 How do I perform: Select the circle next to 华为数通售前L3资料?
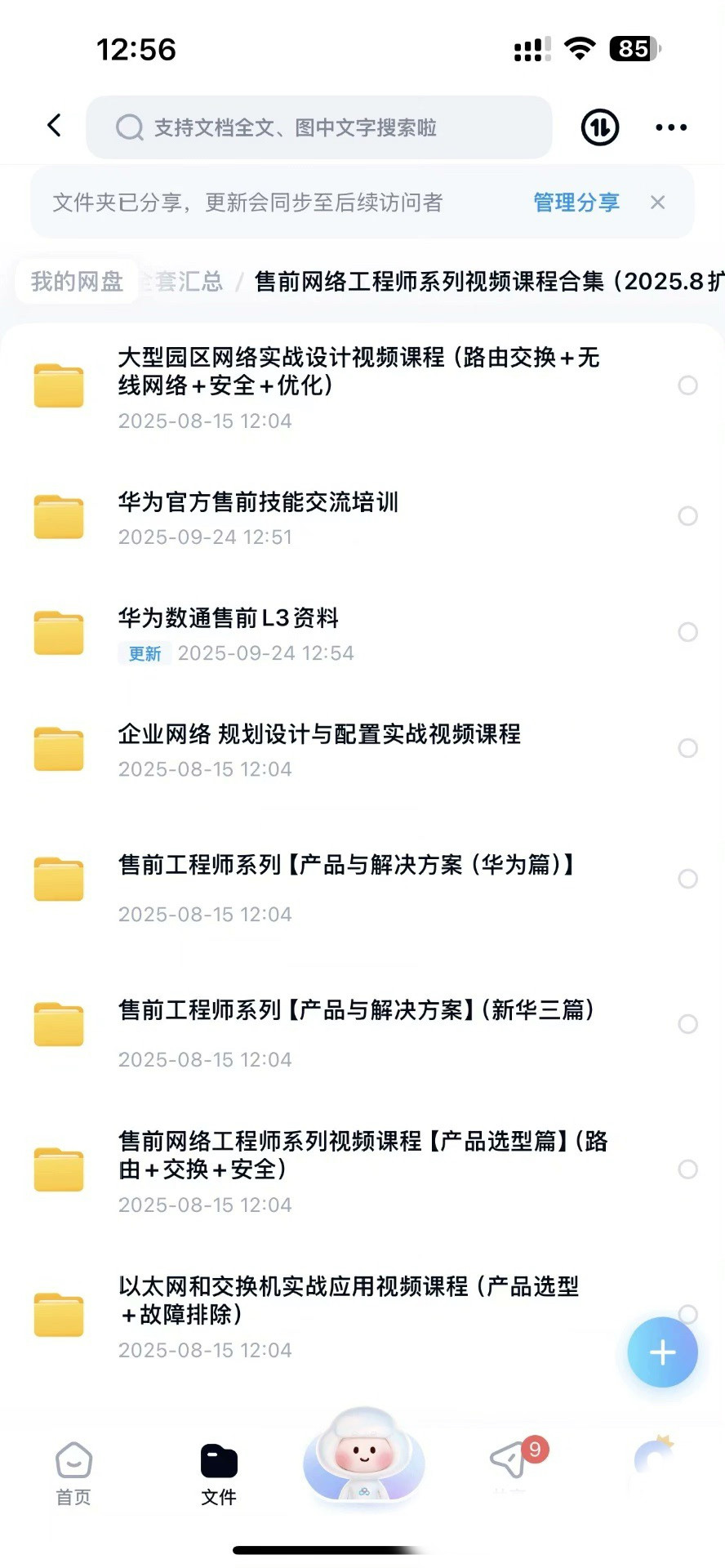pyautogui.click(x=688, y=632)
